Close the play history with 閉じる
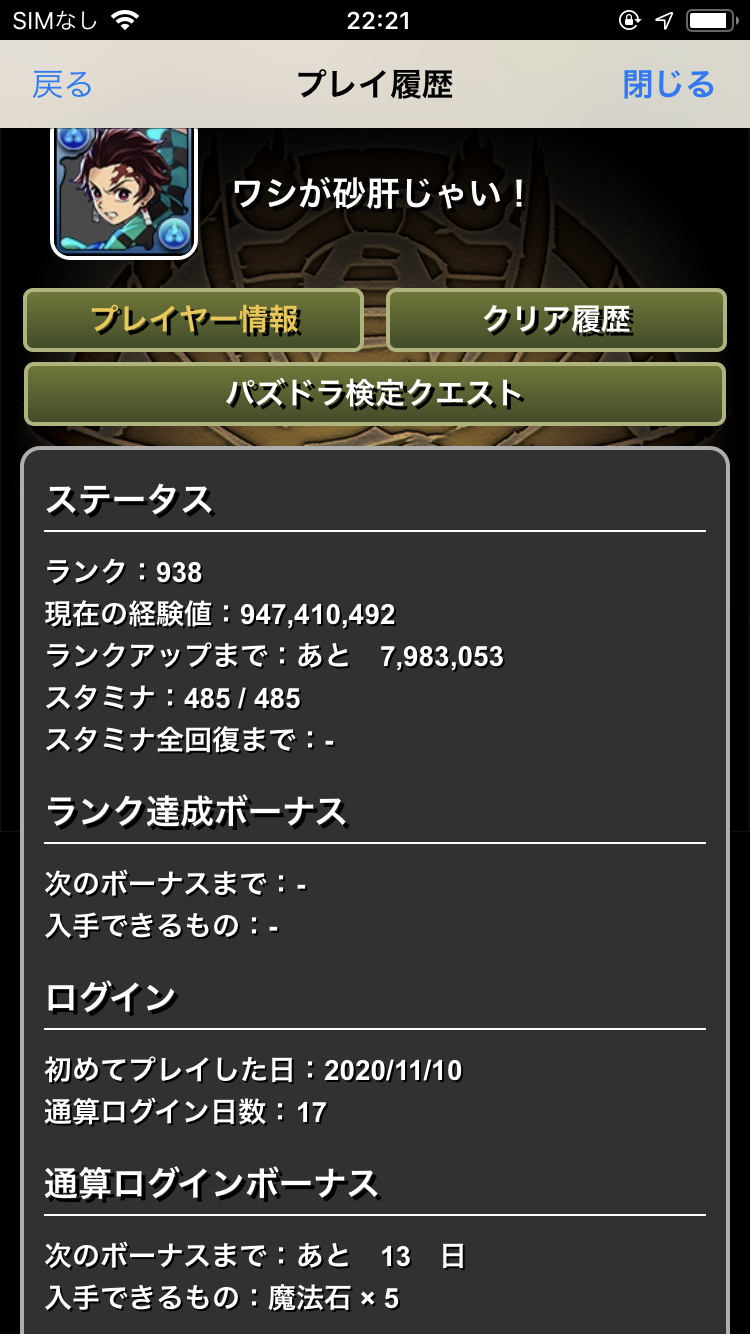This screenshot has width=750, height=1334. 669,85
